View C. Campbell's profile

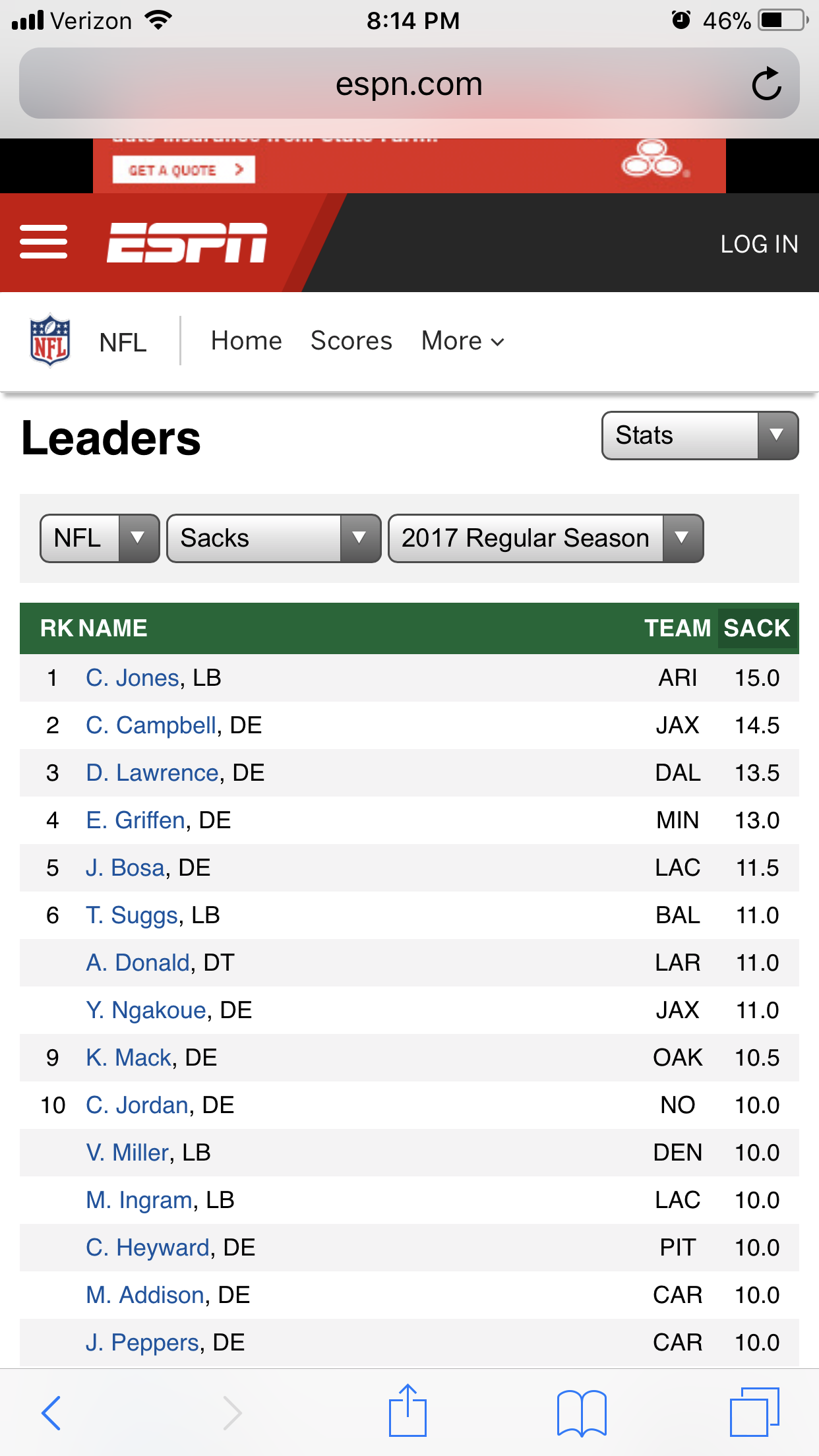(151, 725)
